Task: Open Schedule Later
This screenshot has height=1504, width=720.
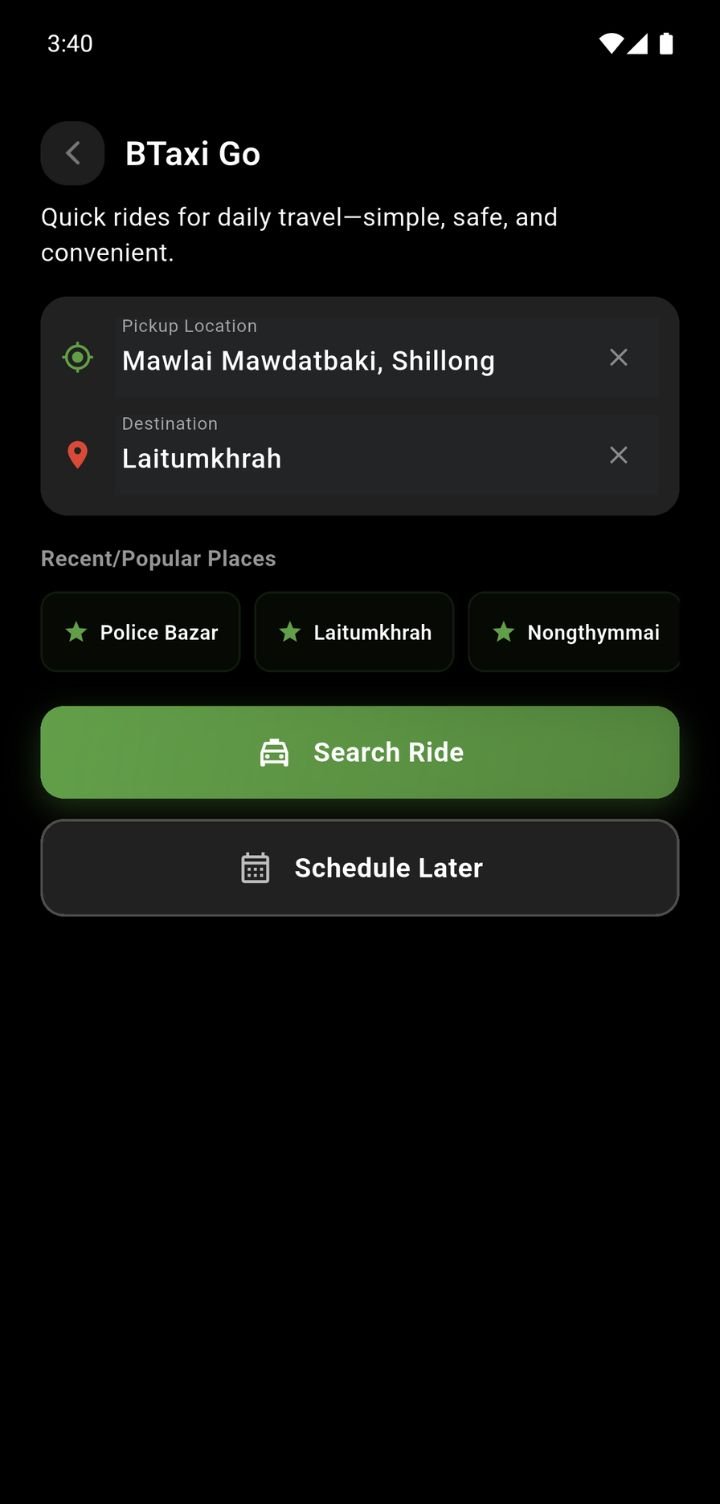Action: 360,867
